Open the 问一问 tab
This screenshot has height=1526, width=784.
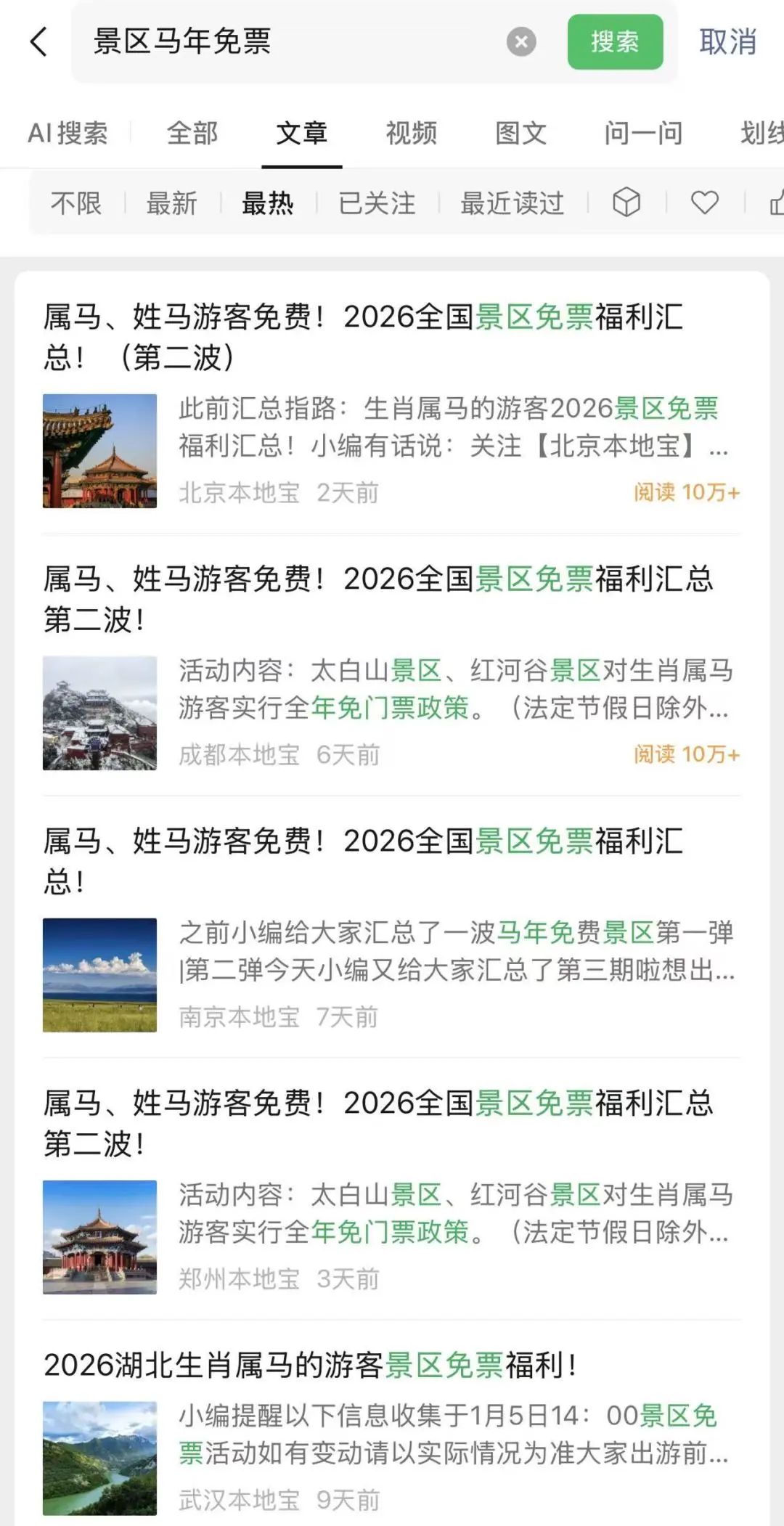pos(643,134)
